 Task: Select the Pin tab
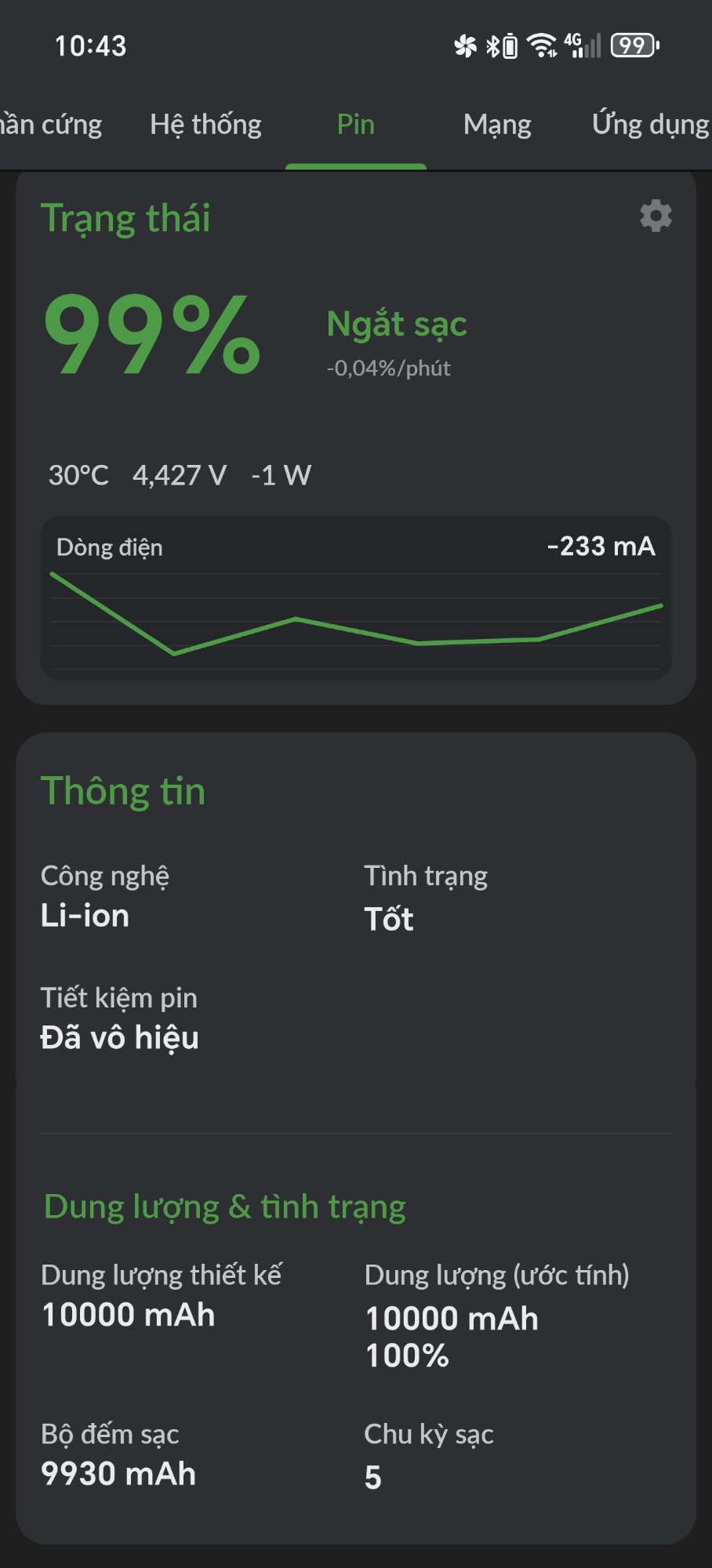(x=356, y=125)
